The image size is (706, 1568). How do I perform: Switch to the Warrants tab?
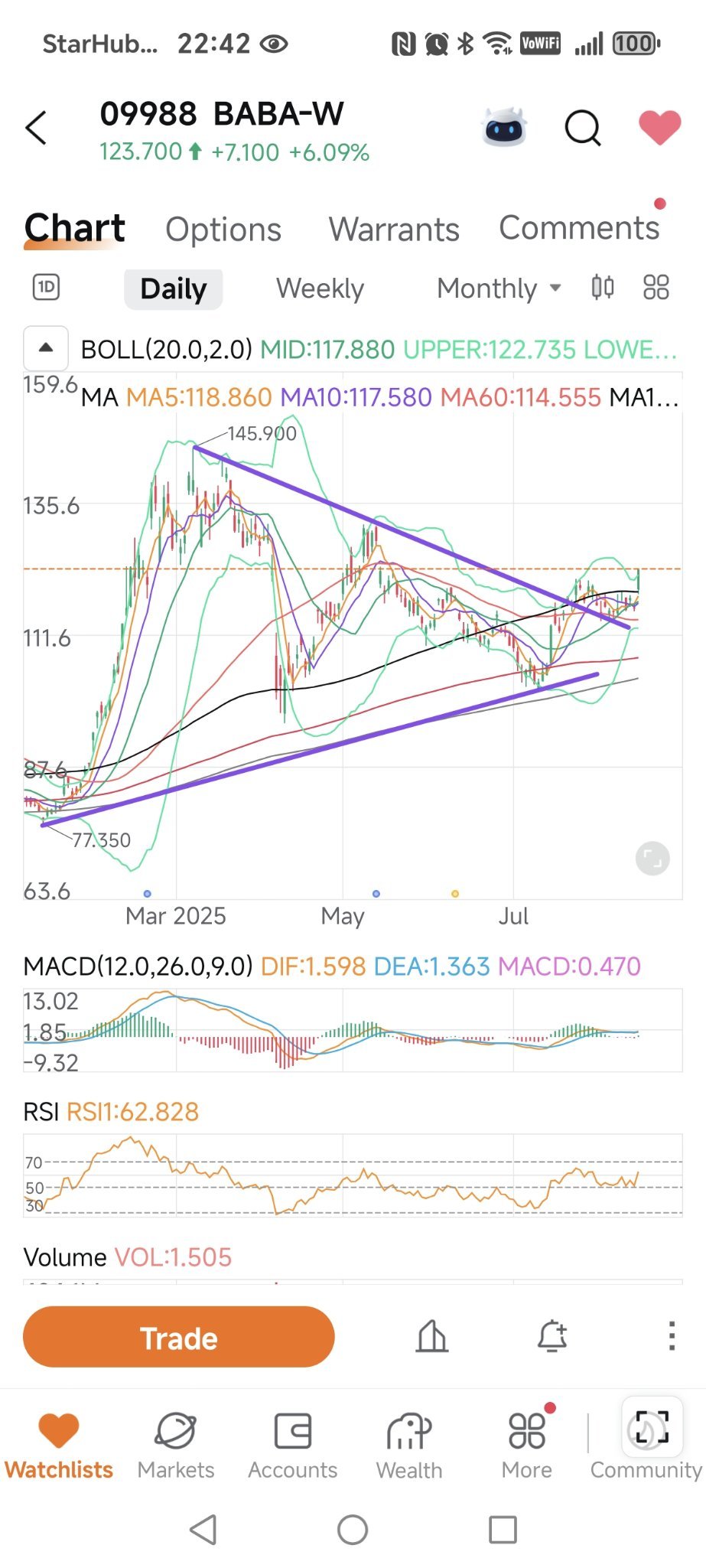(x=394, y=229)
